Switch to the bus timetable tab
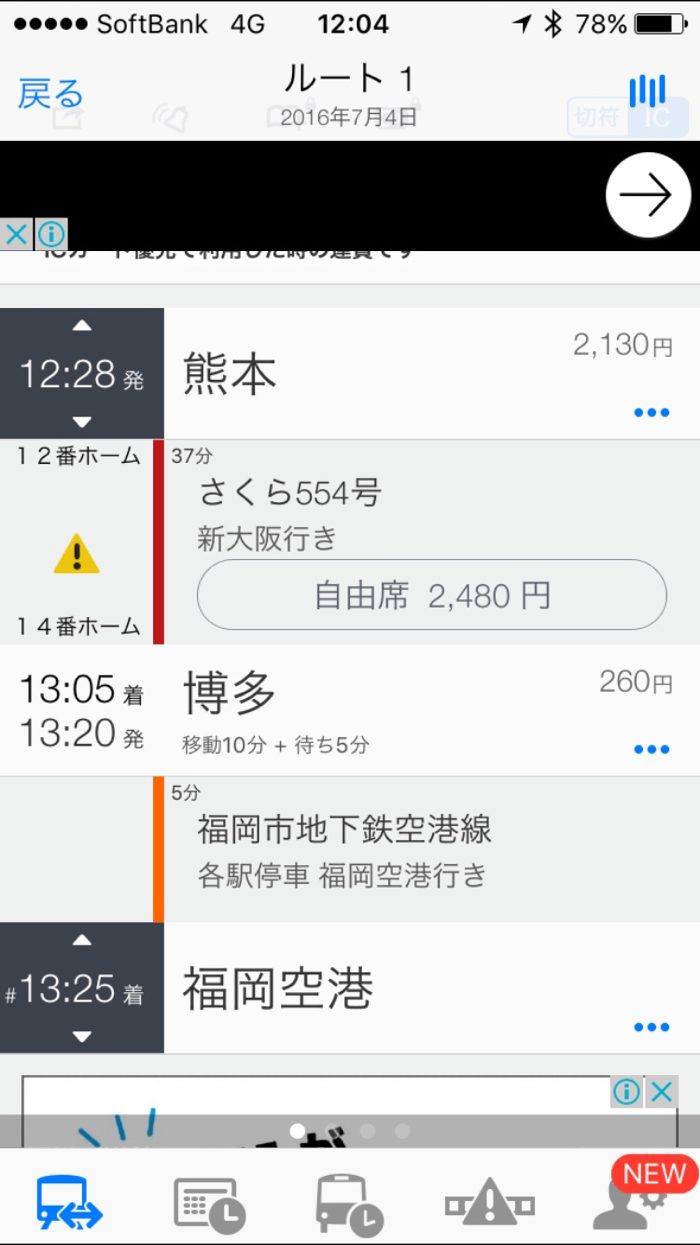The width and height of the screenshot is (700, 1245). coord(349,1201)
